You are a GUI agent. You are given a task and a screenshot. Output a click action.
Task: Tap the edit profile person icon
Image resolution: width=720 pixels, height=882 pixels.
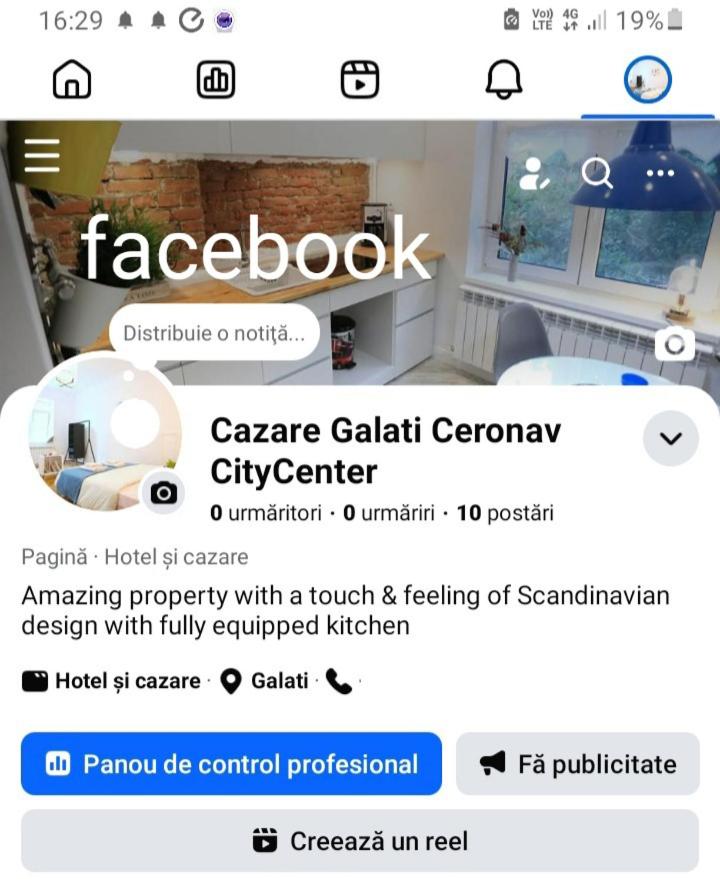pyautogui.click(x=534, y=173)
